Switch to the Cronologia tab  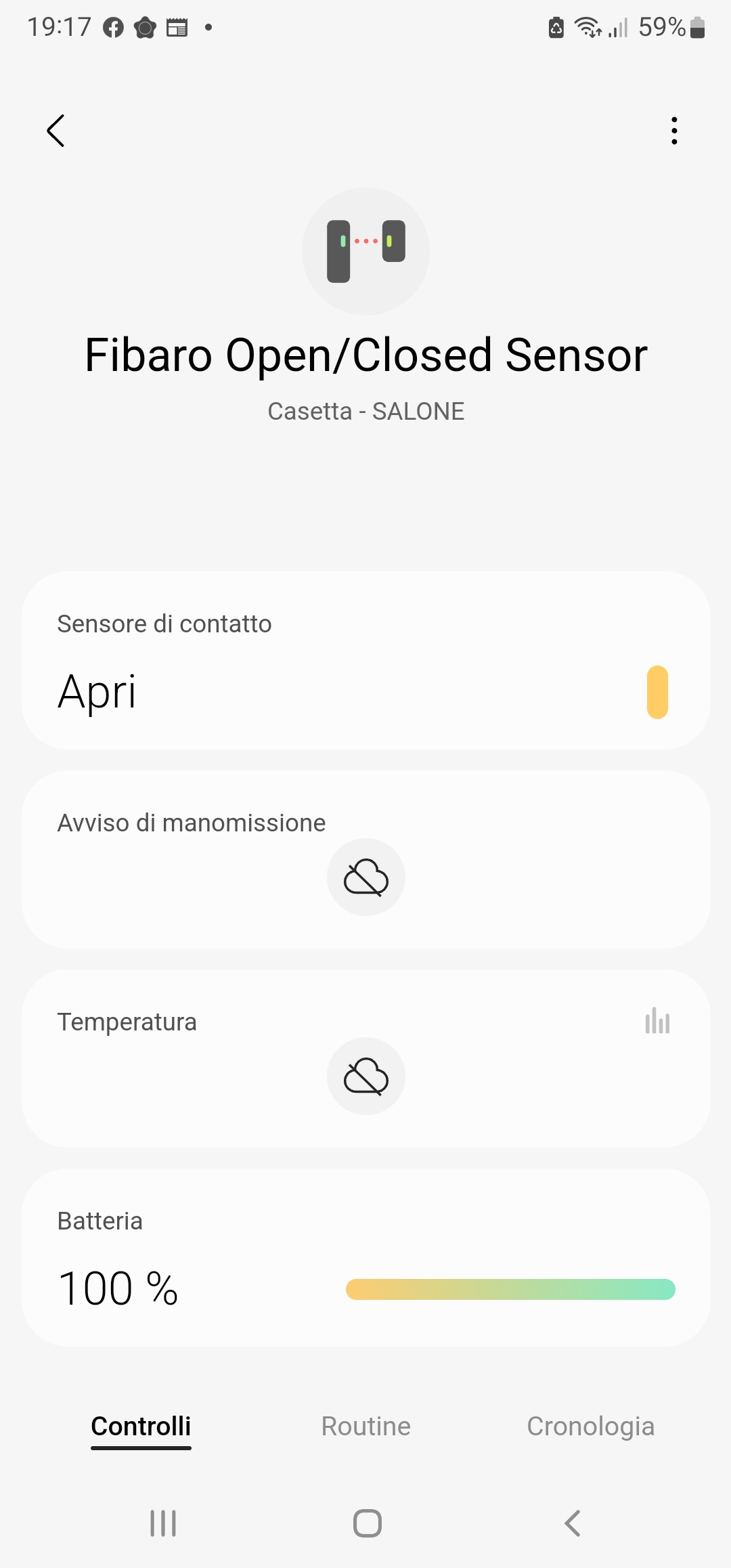590,1427
